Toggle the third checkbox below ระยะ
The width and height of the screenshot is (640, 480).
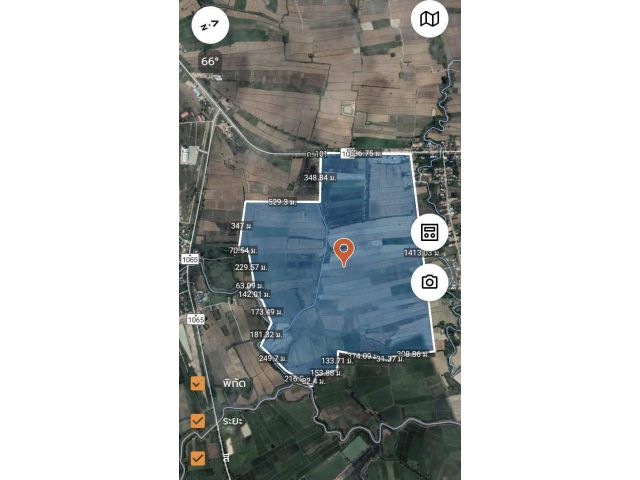198,458
